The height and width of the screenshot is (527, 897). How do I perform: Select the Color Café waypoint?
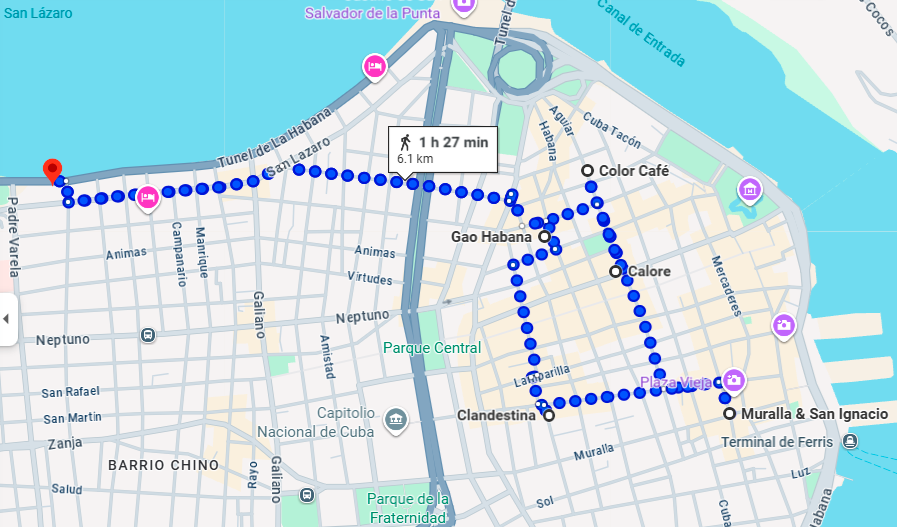coord(587,171)
